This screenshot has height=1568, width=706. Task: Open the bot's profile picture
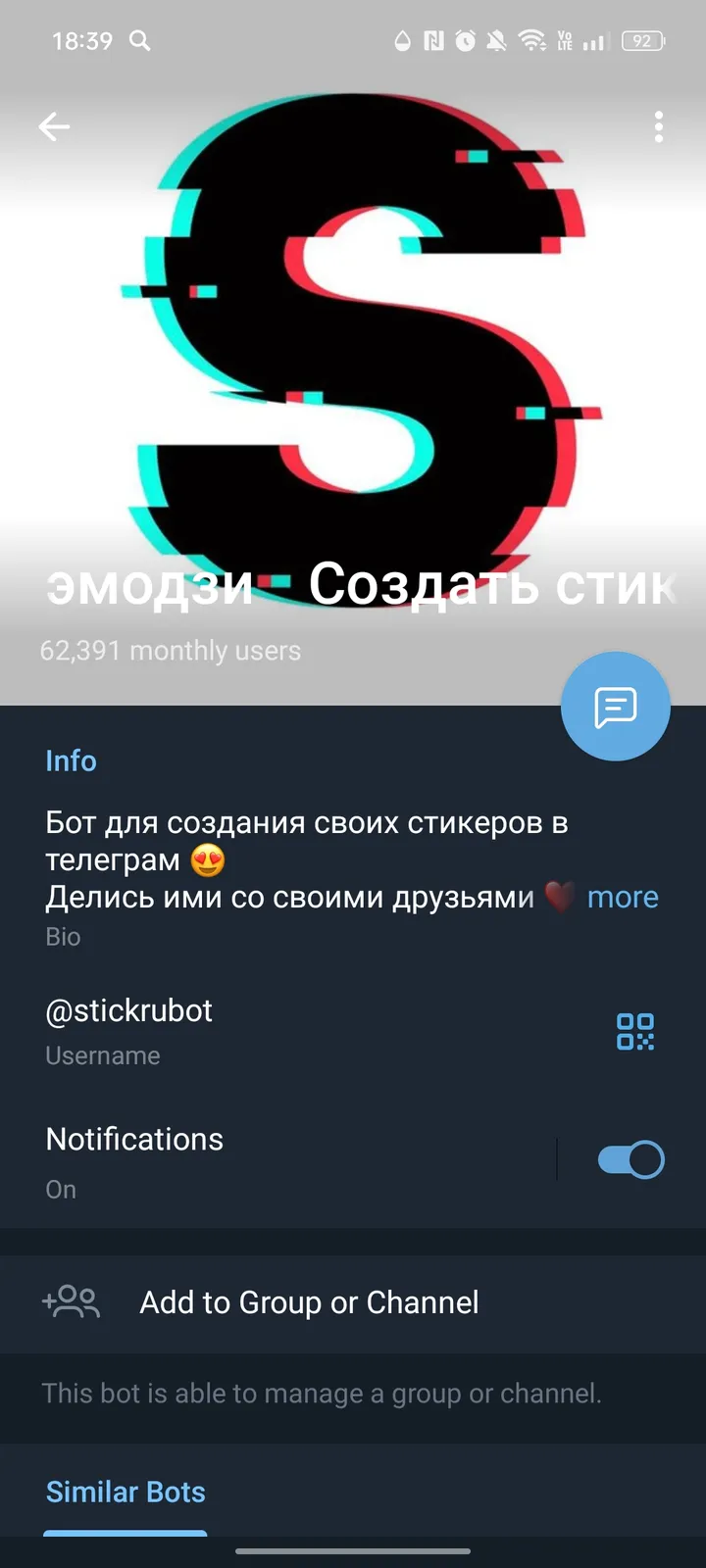pos(353,343)
